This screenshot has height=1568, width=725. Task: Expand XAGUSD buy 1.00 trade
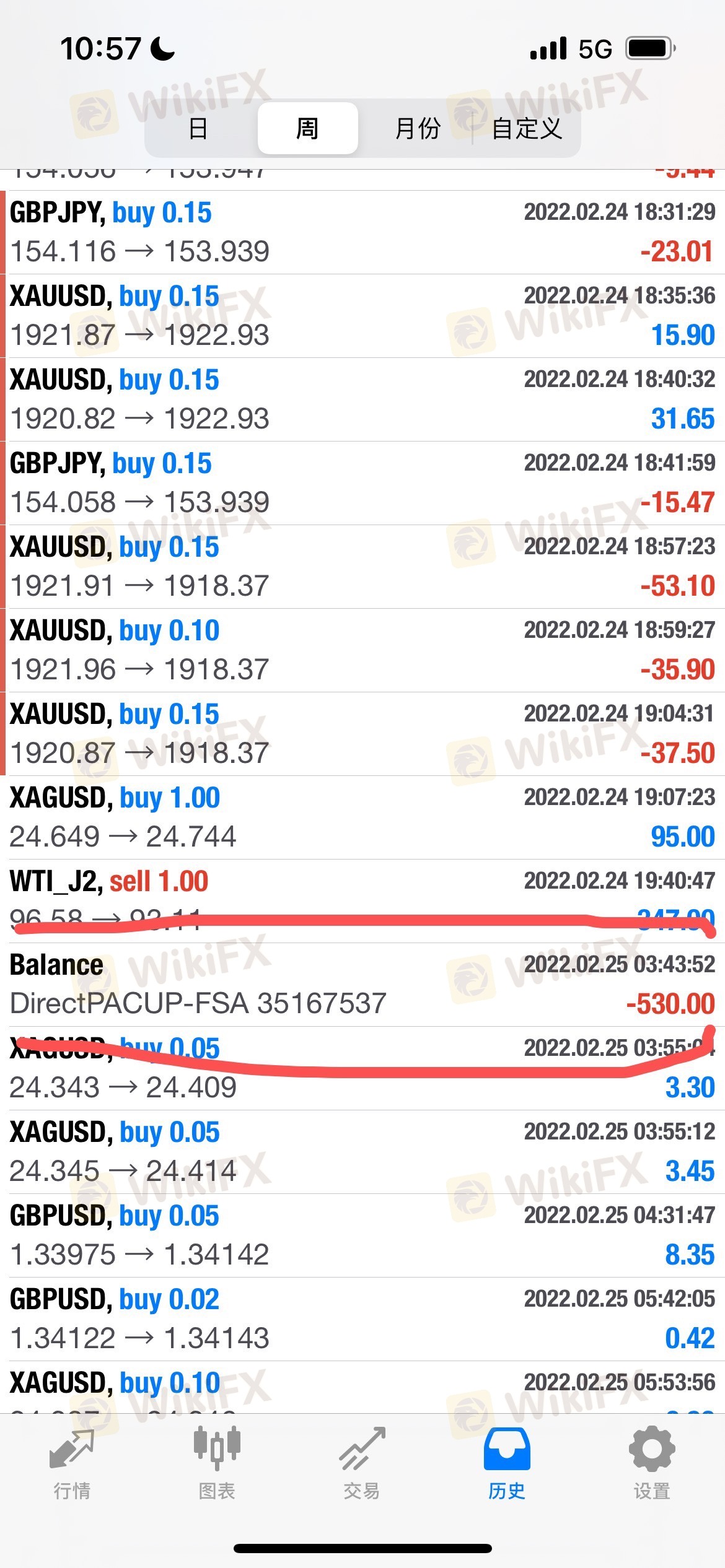[362, 817]
